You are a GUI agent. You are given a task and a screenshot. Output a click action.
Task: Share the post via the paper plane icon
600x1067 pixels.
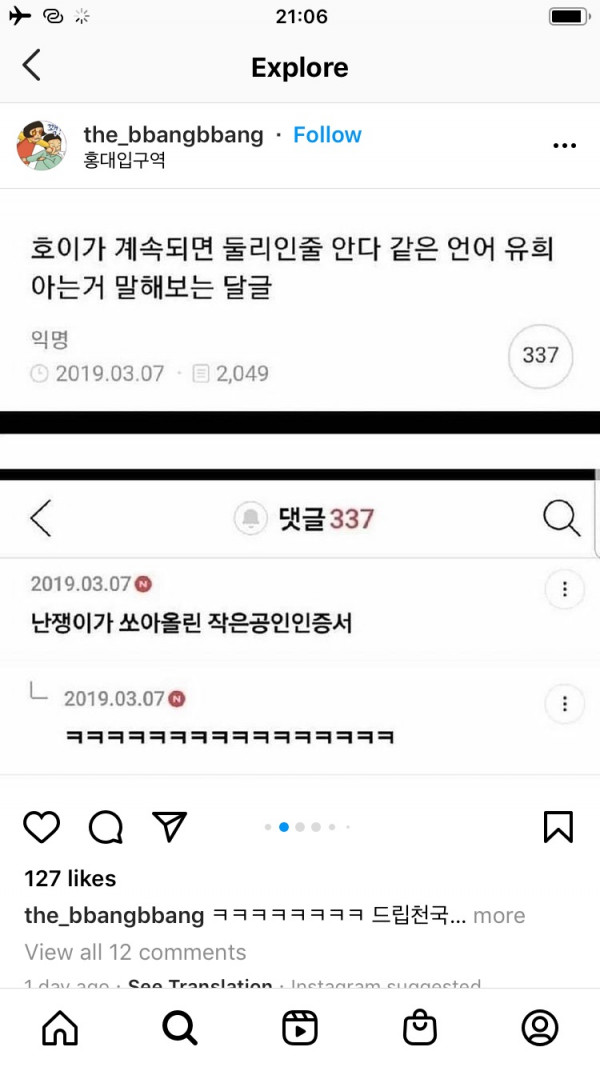point(170,826)
